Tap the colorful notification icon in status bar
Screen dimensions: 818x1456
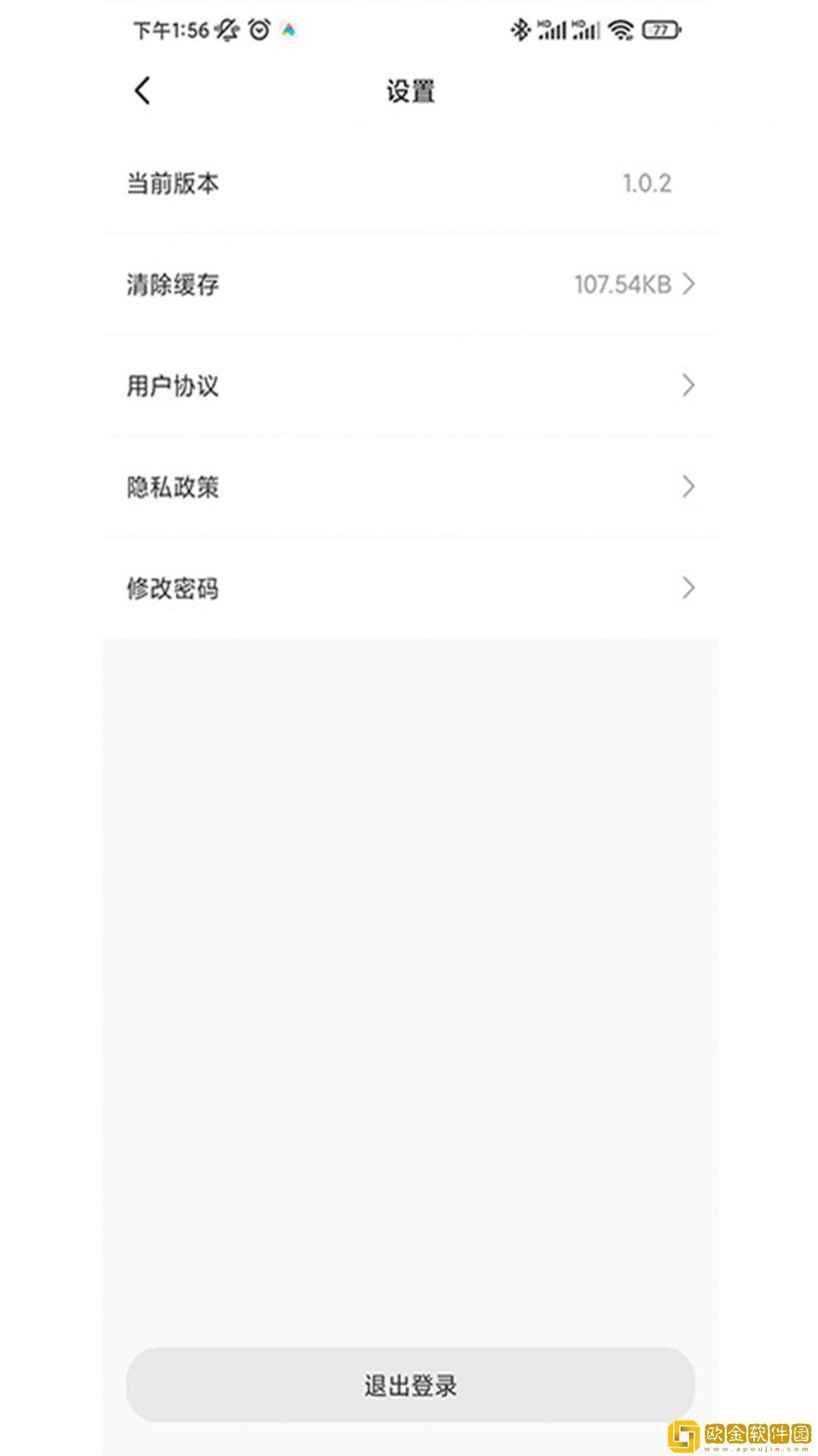(289, 30)
